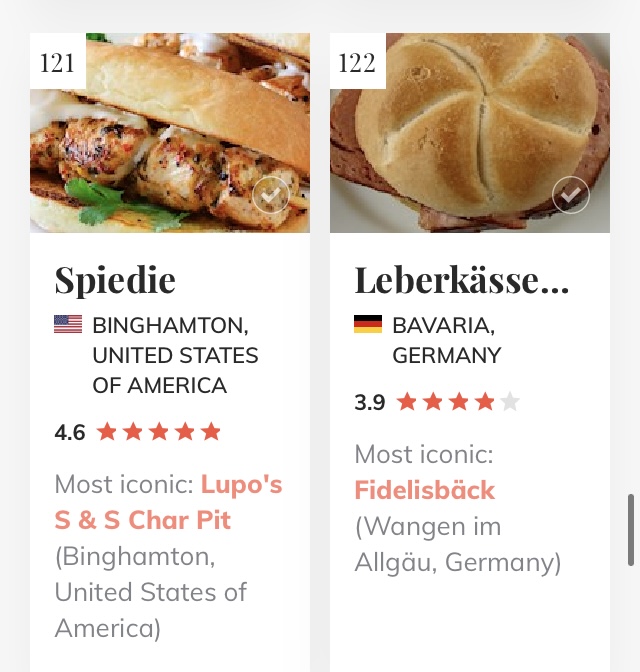
Task: Open the Leberkässemmel sandwich card
Action: pyautogui.click(x=461, y=281)
